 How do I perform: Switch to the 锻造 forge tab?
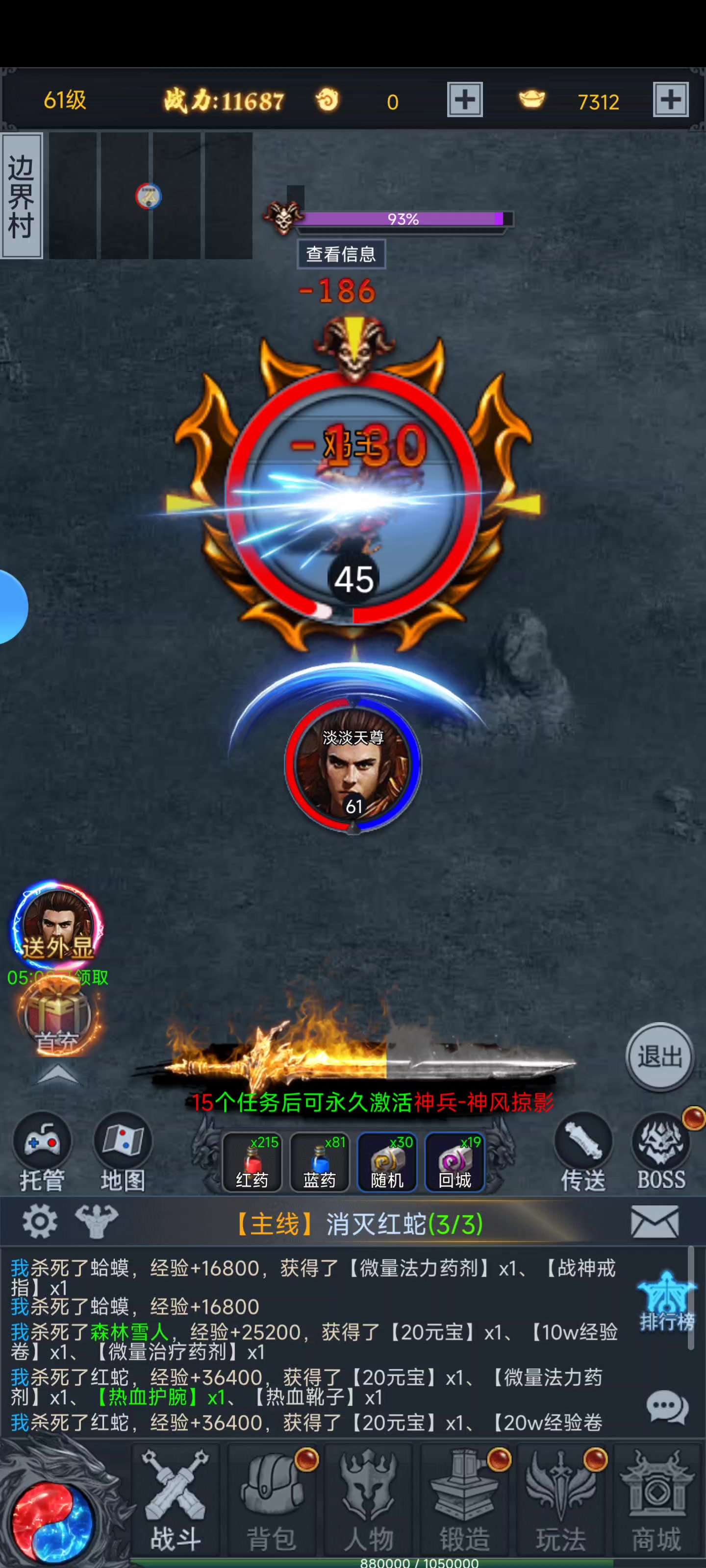tap(464, 1500)
